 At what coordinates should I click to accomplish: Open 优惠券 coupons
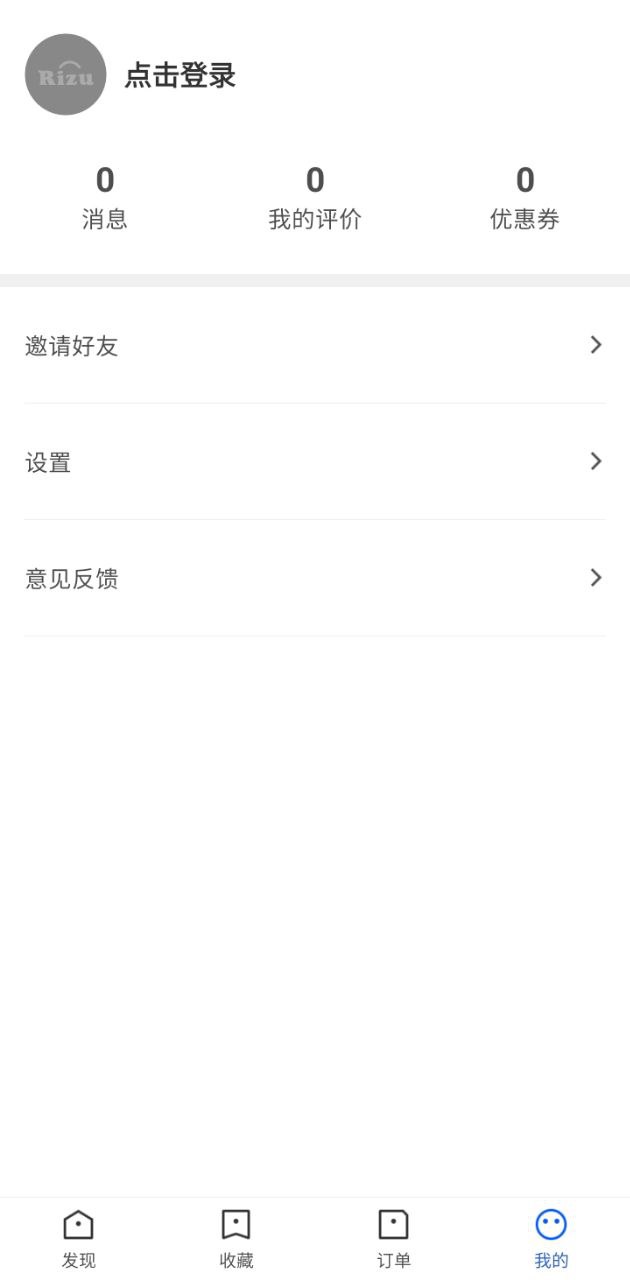[525, 198]
